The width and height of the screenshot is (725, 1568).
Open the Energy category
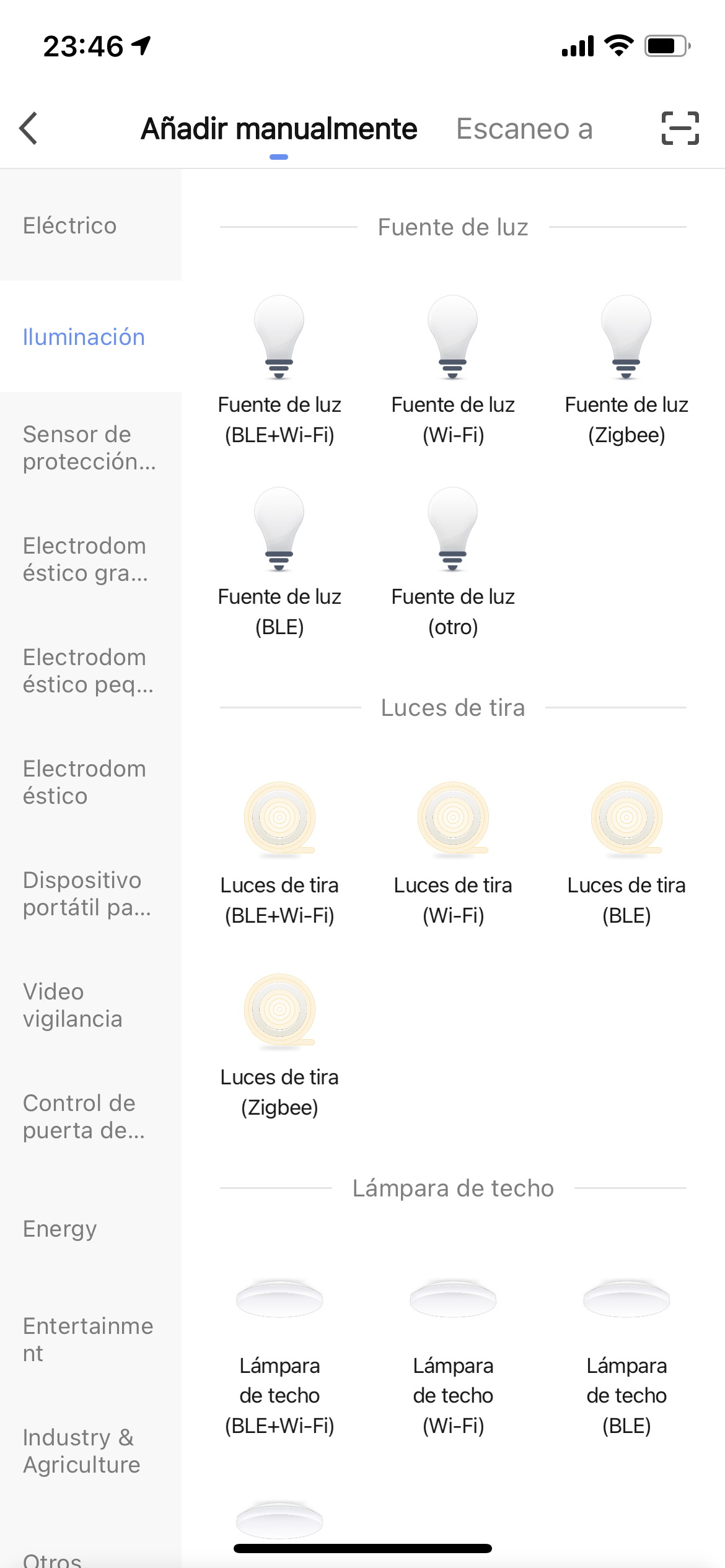pyautogui.click(x=90, y=1228)
